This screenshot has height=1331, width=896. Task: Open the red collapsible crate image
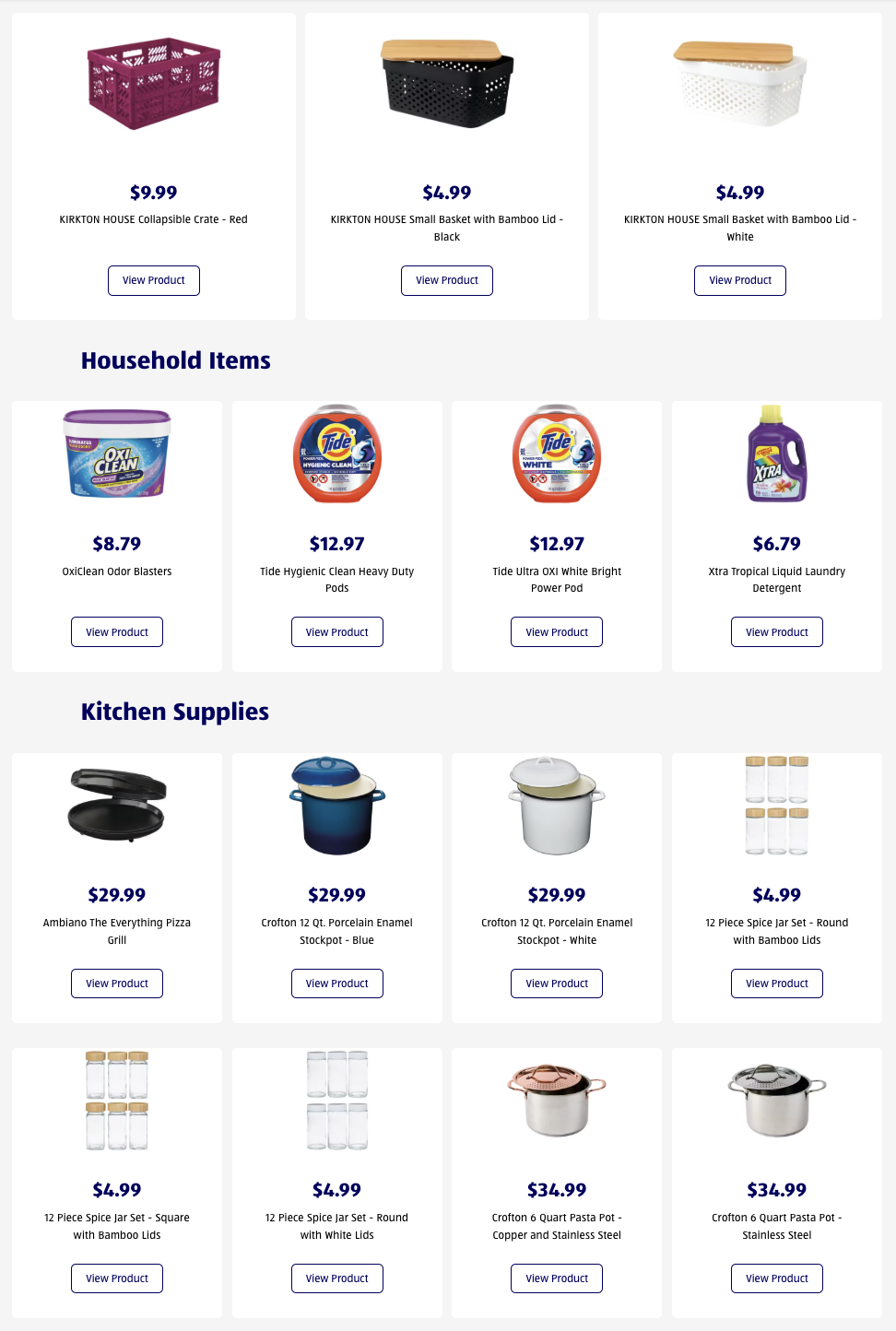tap(154, 83)
